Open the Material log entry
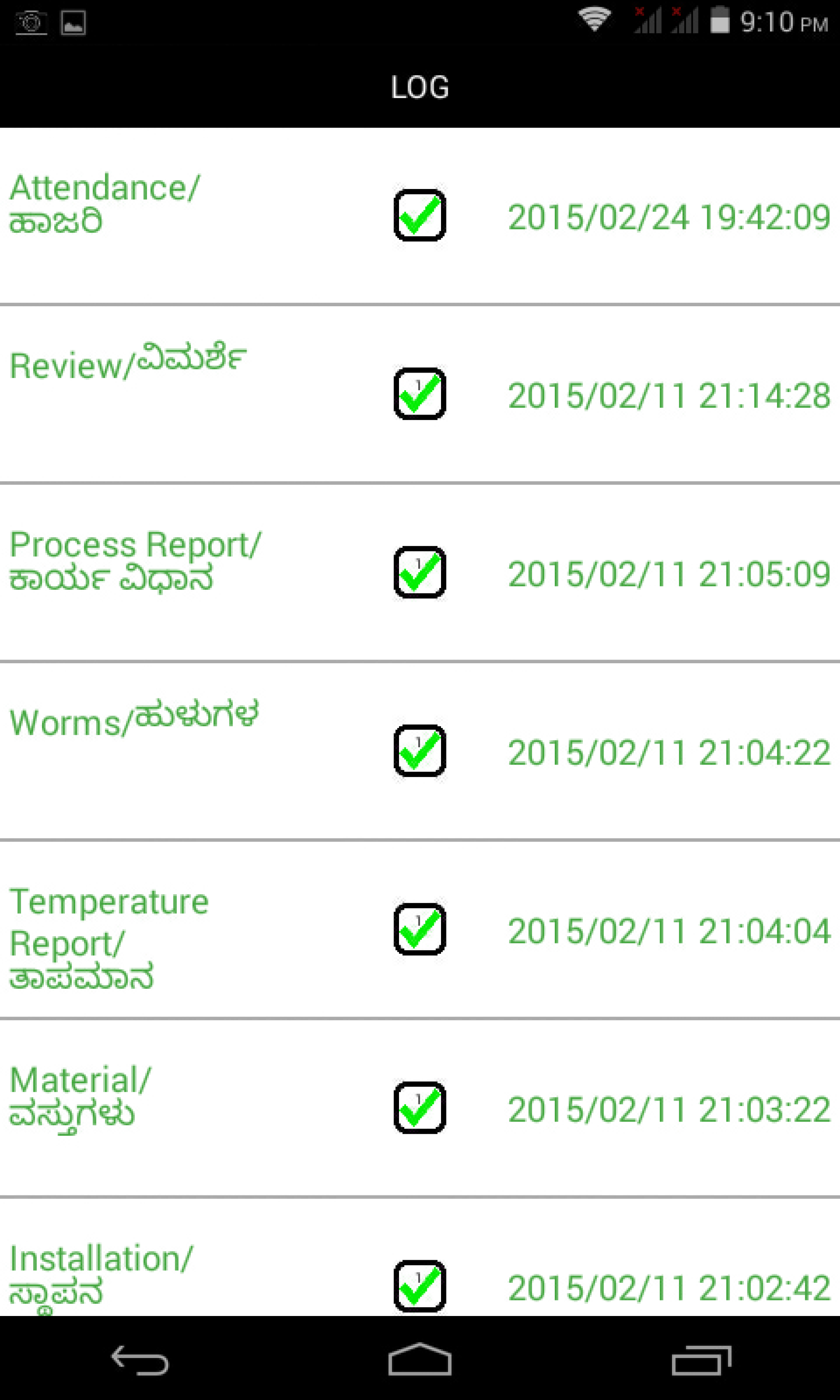Image resolution: width=840 pixels, height=1400 pixels. pos(80,1098)
